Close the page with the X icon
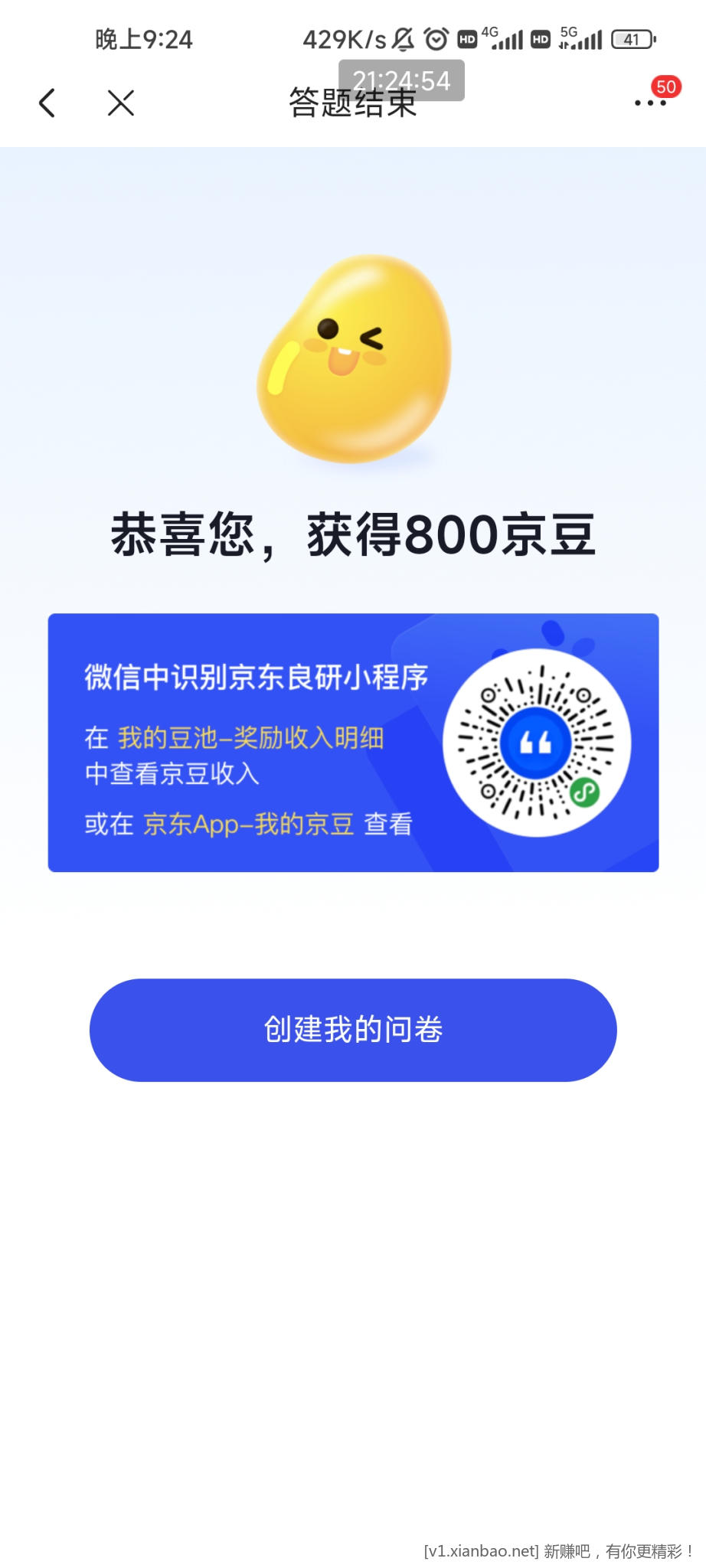Image resolution: width=706 pixels, height=1568 pixels. pos(121,103)
